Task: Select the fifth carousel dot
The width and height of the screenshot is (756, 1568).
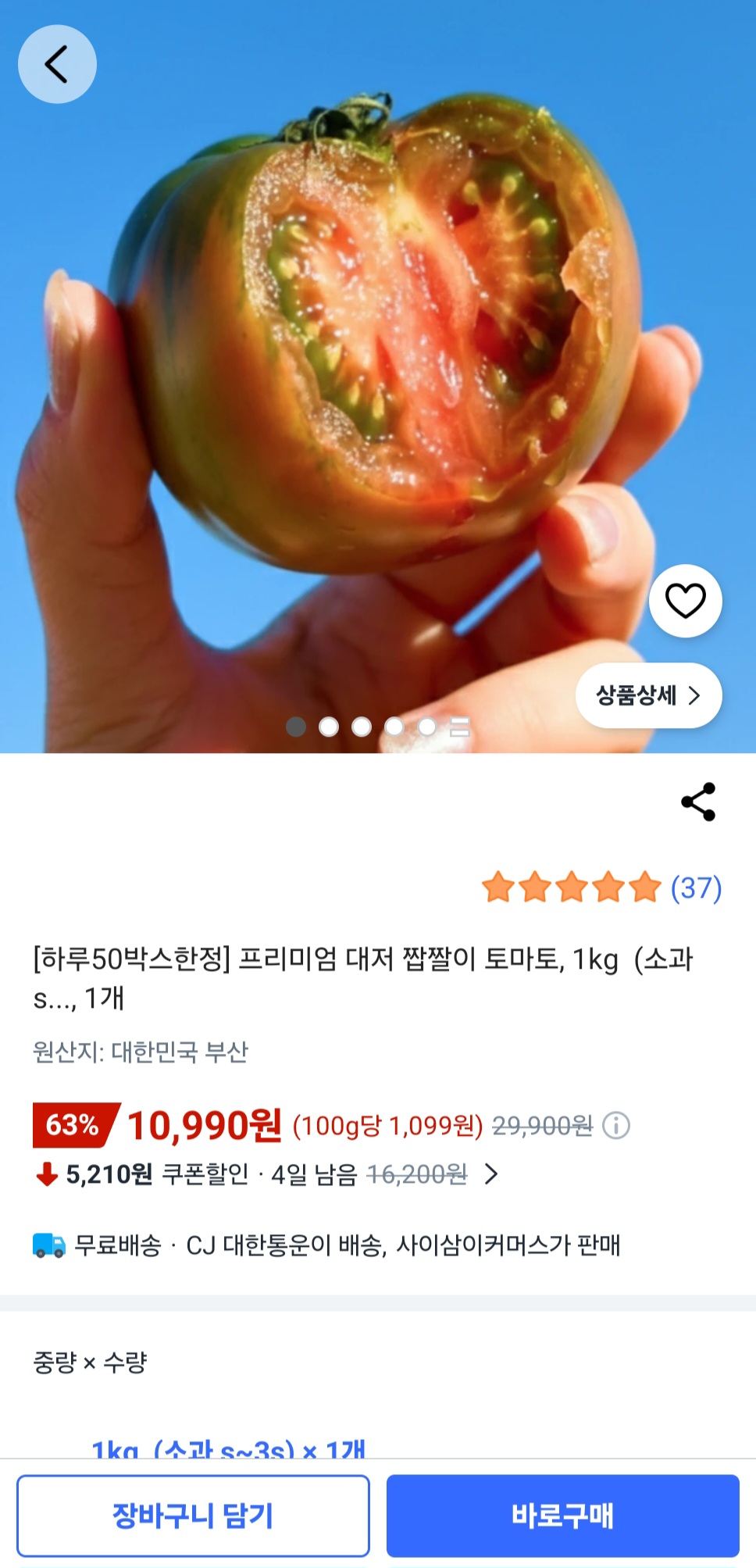Action: pyautogui.click(x=428, y=727)
